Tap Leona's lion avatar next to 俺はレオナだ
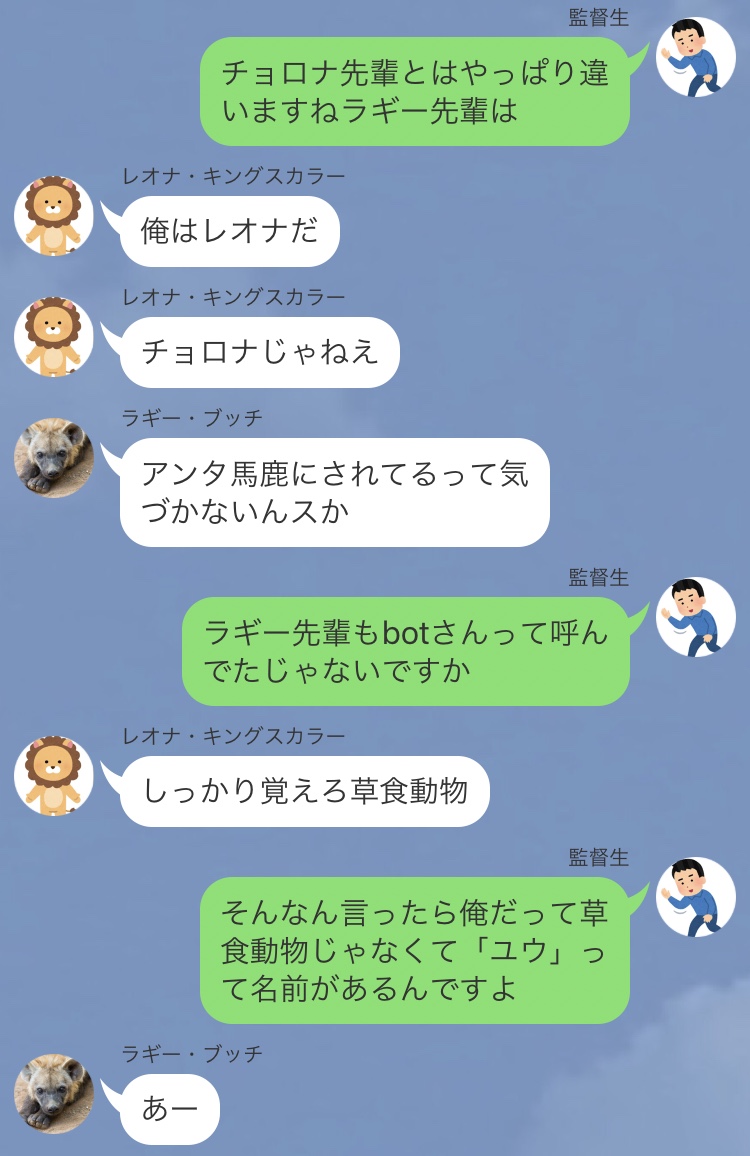This screenshot has height=1156, width=750. coord(54,216)
